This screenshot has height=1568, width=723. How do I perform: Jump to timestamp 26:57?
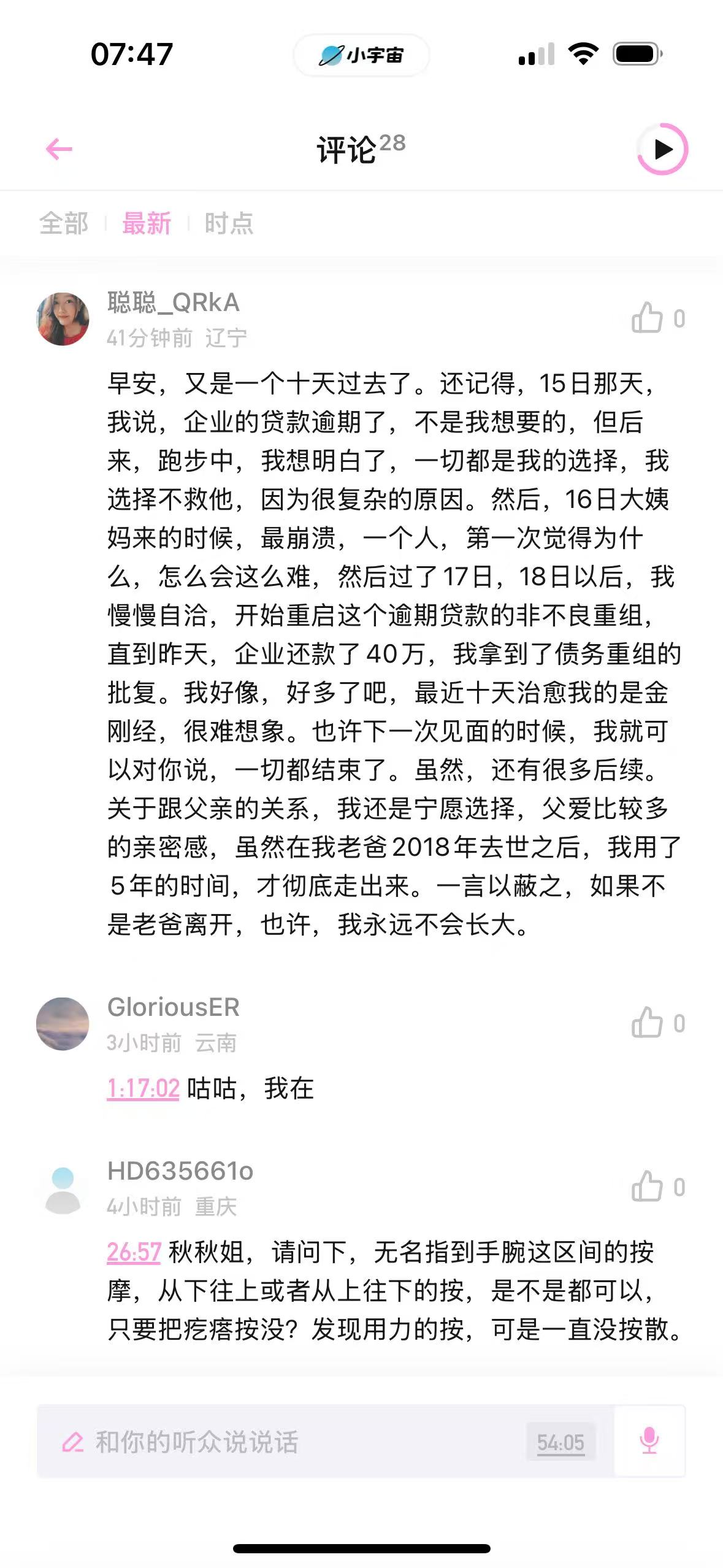coord(134,1252)
